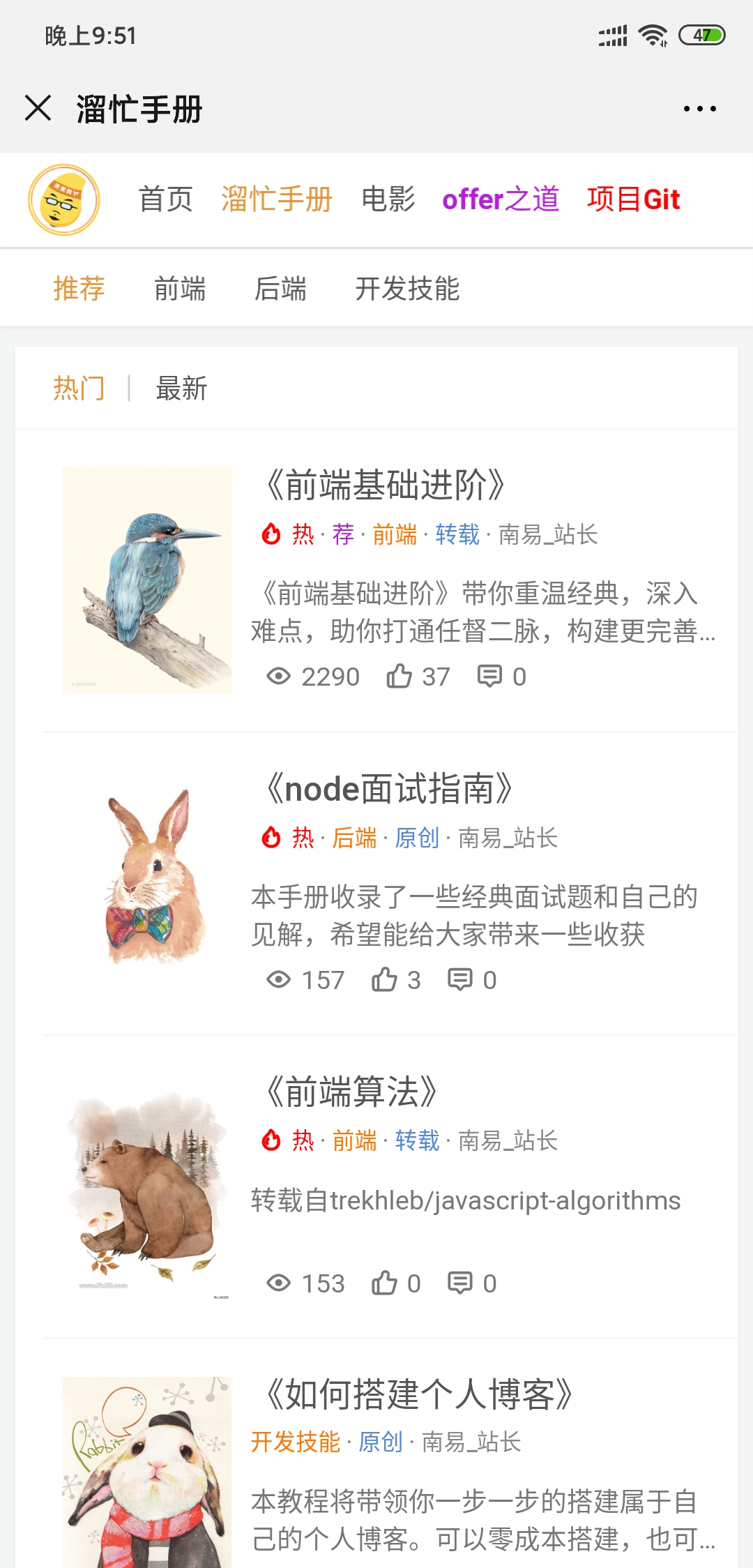Image resolution: width=753 pixels, height=1568 pixels.
Task: Open the 项目Git section
Action: (x=633, y=199)
